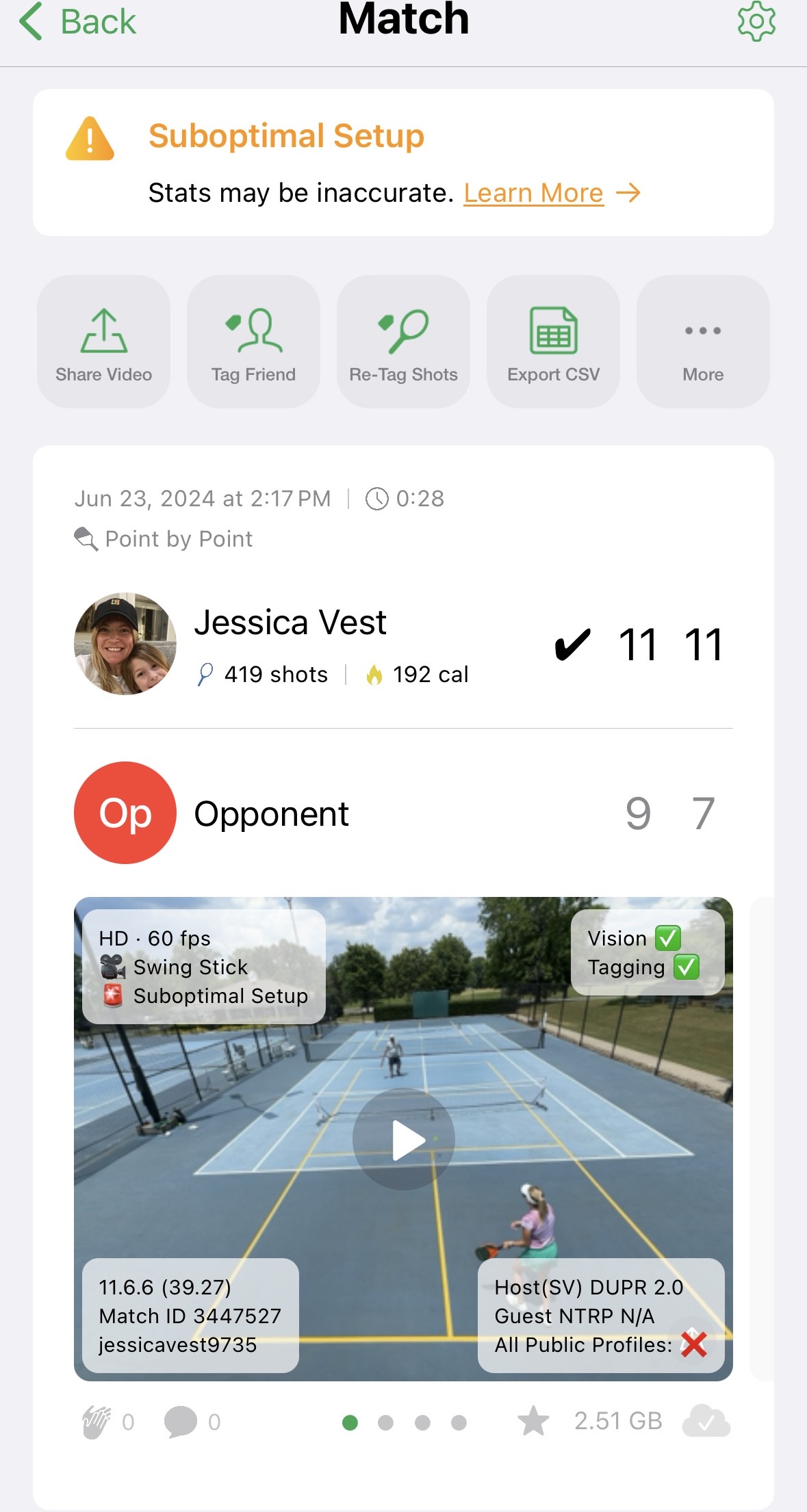Tag a friend in this match

point(253,342)
